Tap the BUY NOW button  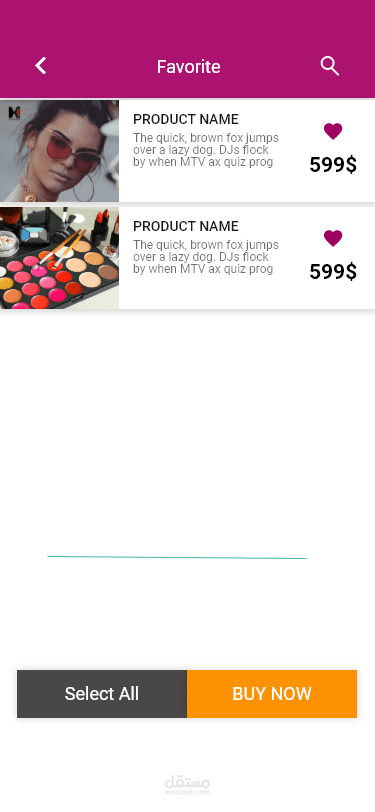pos(272,694)
